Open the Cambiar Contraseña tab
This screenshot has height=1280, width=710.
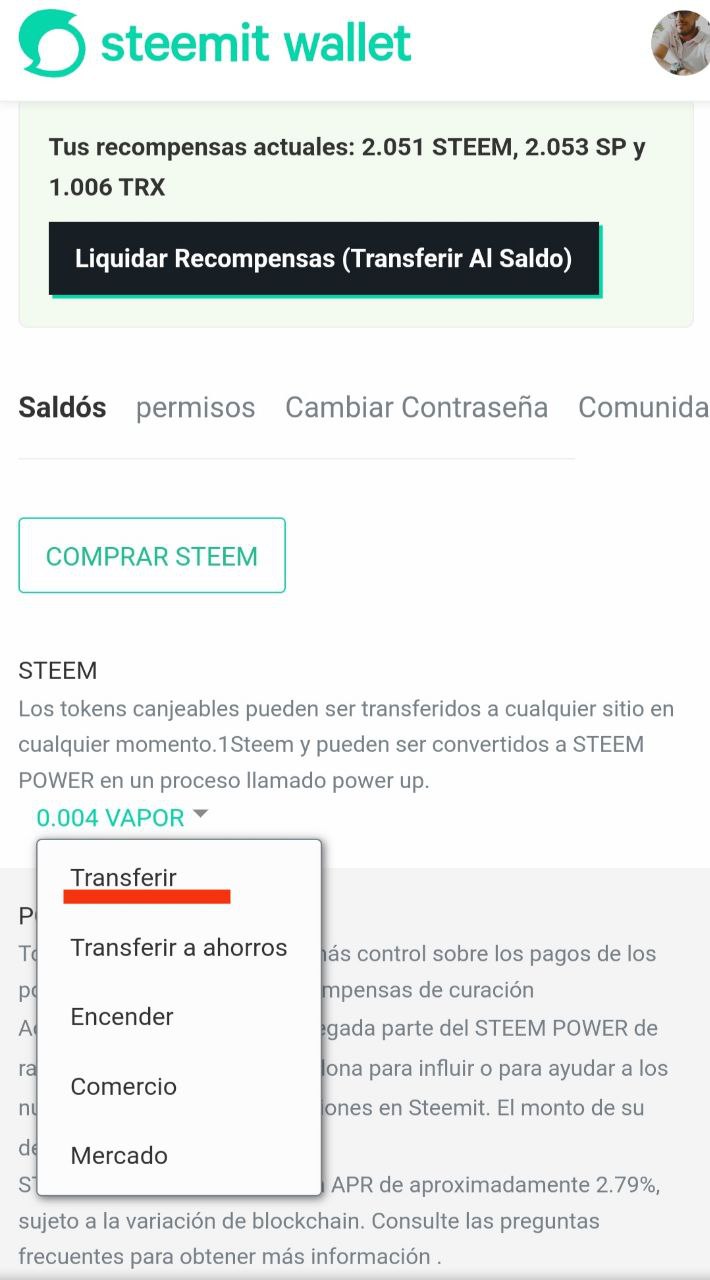pyautogui.click(x=416, y=407)
